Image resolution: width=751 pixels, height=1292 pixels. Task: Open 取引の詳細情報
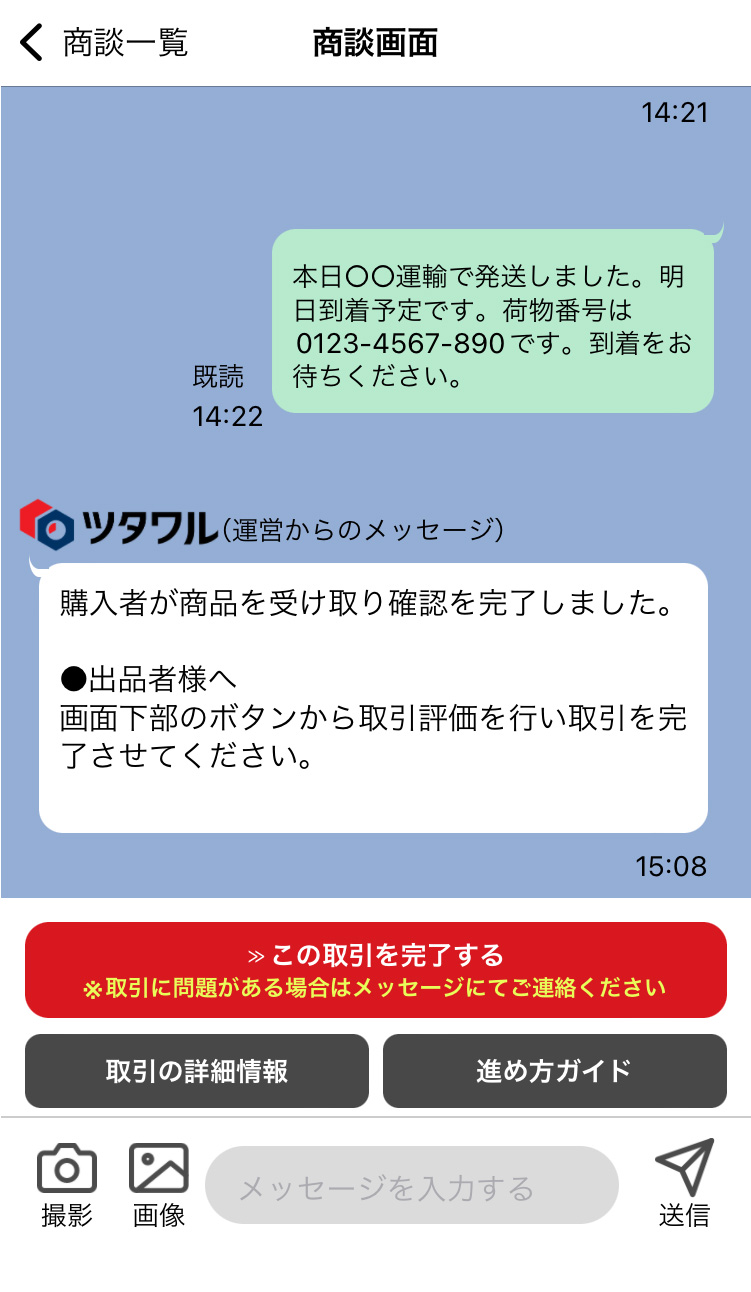click(197, 1071)
